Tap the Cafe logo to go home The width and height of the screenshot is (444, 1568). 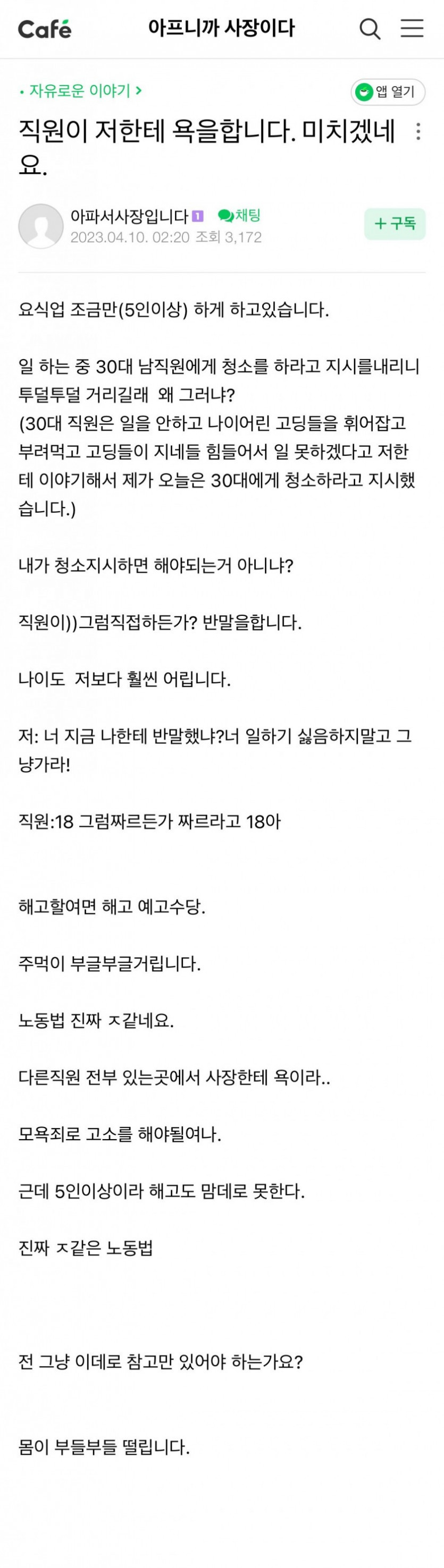tap(45, 29)
